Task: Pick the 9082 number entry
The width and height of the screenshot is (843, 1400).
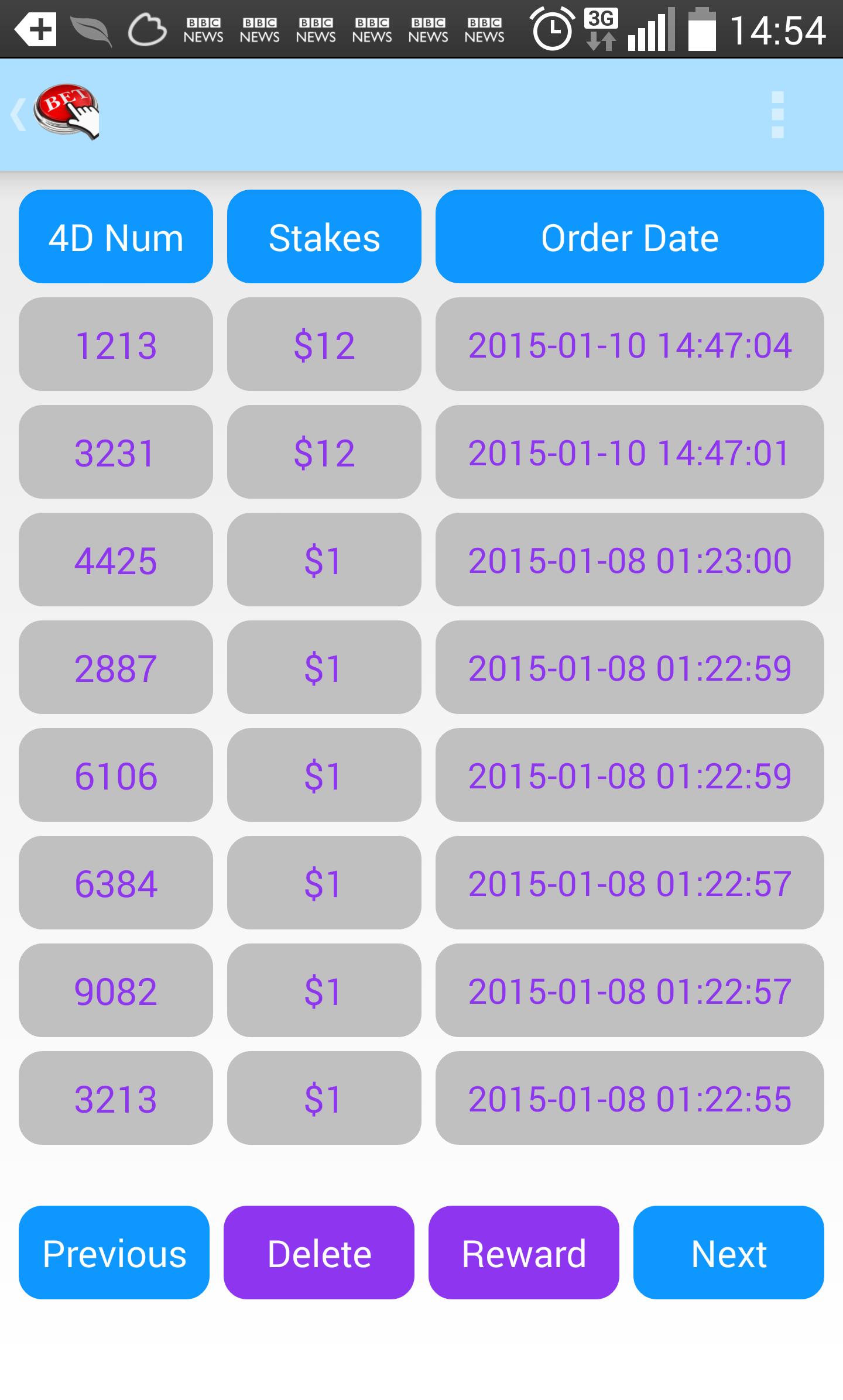Action: [x=116, y=991]
